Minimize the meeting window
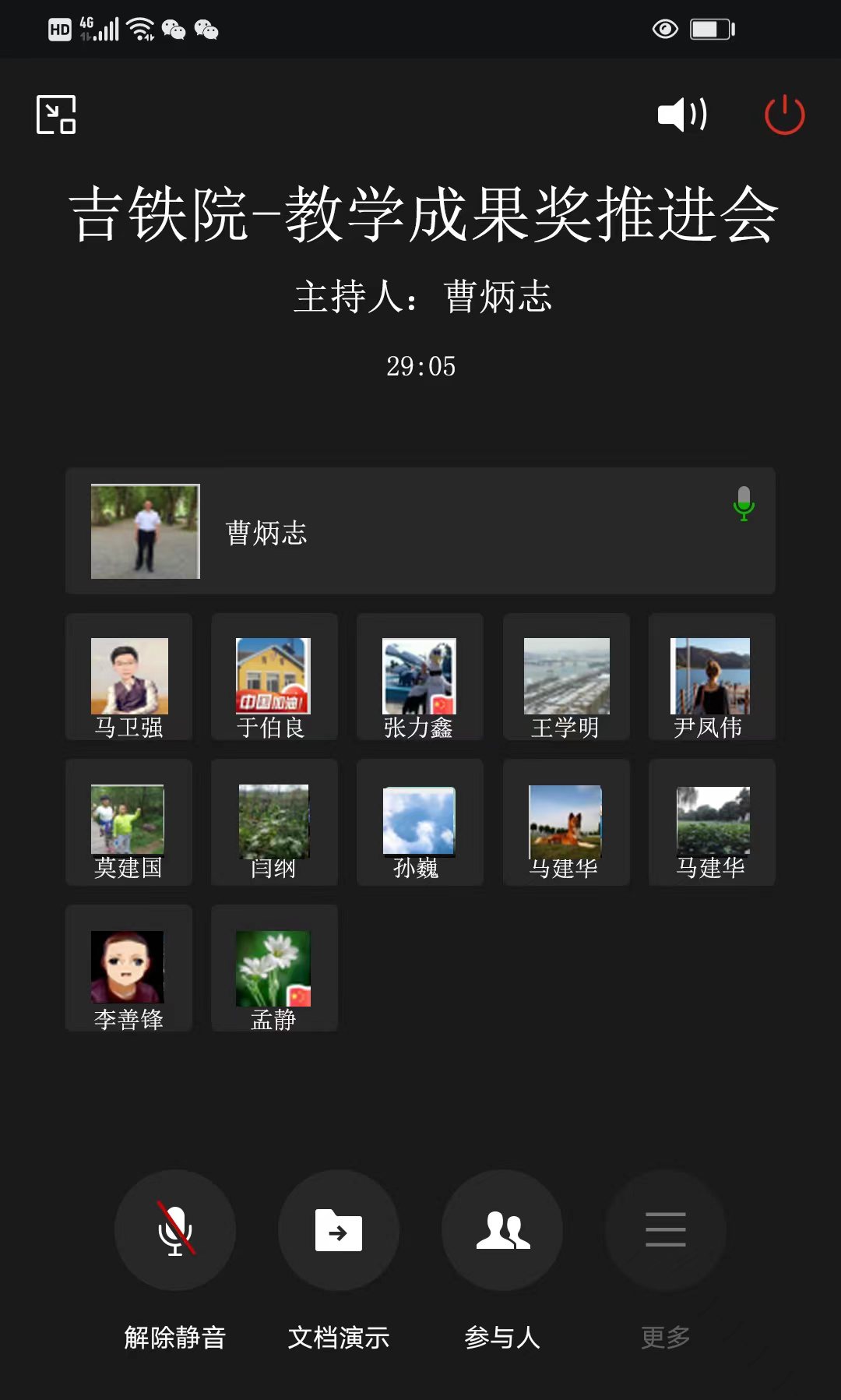The image size is (841, 1400). click(56, 115)
